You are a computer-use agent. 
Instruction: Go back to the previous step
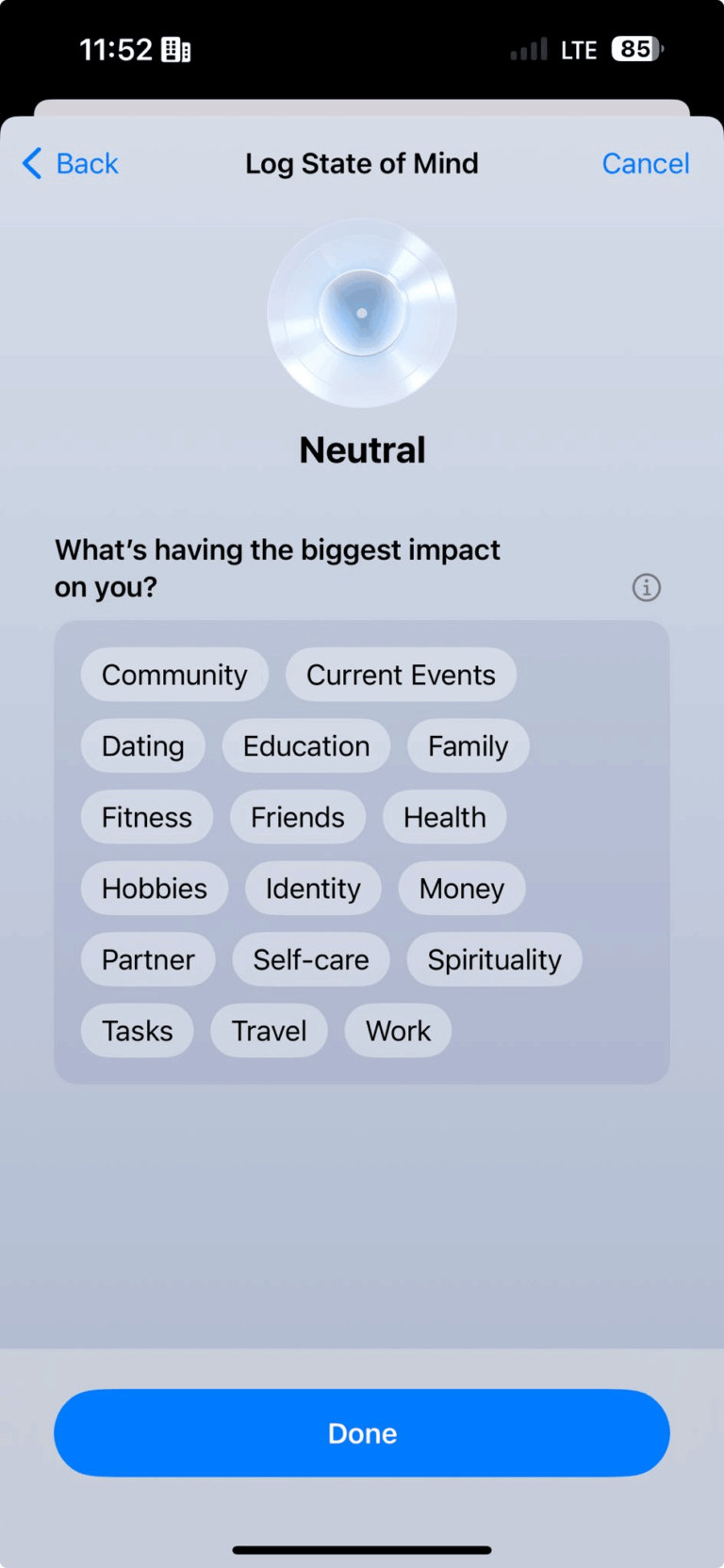pyautogui.click(x=69, y=163)
